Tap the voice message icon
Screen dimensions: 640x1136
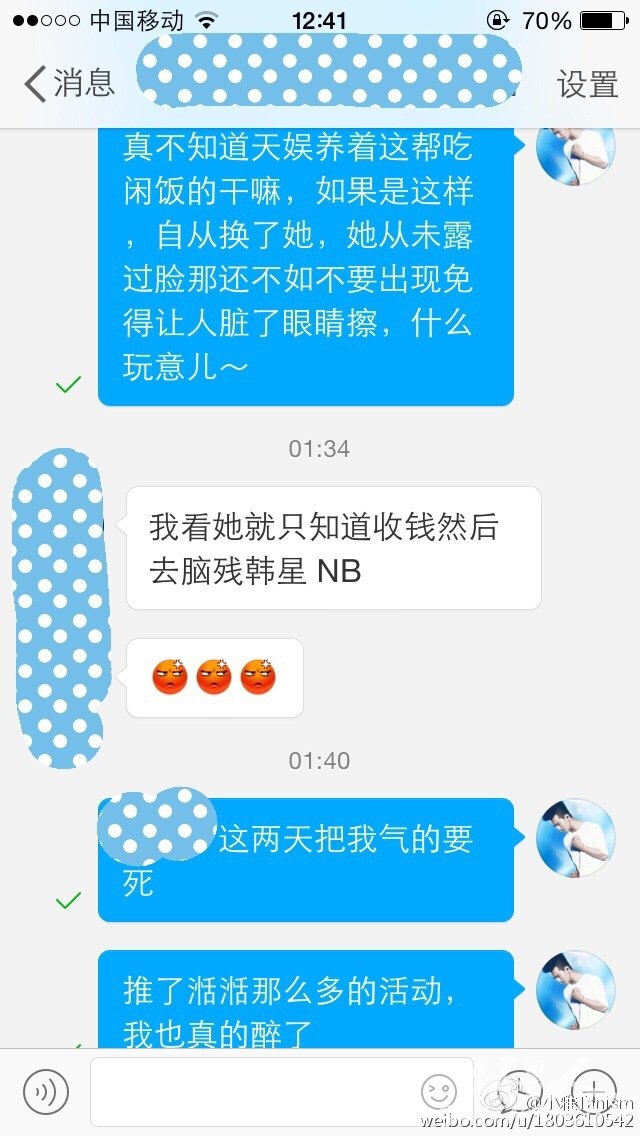tap(46, 1092)
